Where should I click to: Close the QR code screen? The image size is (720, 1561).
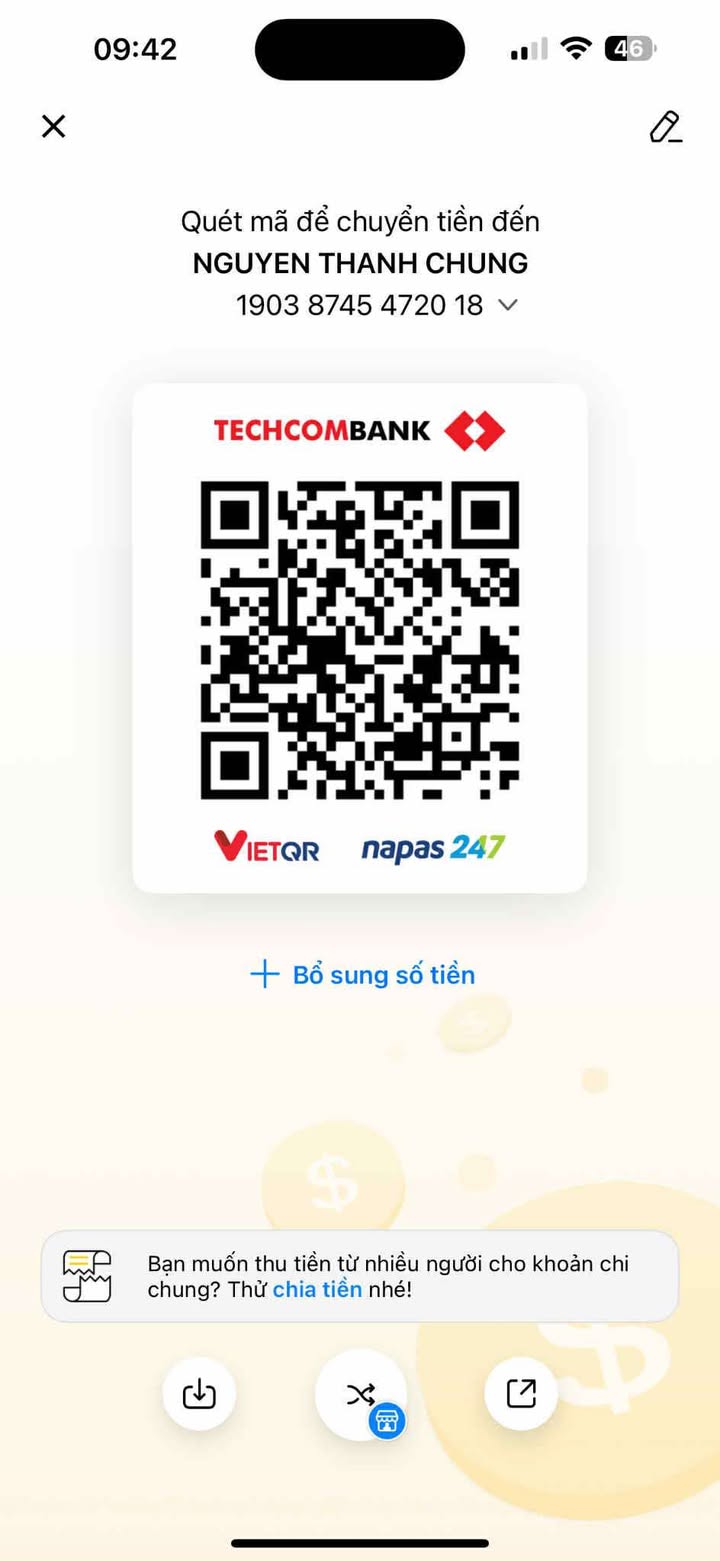[x=53, y=126]
